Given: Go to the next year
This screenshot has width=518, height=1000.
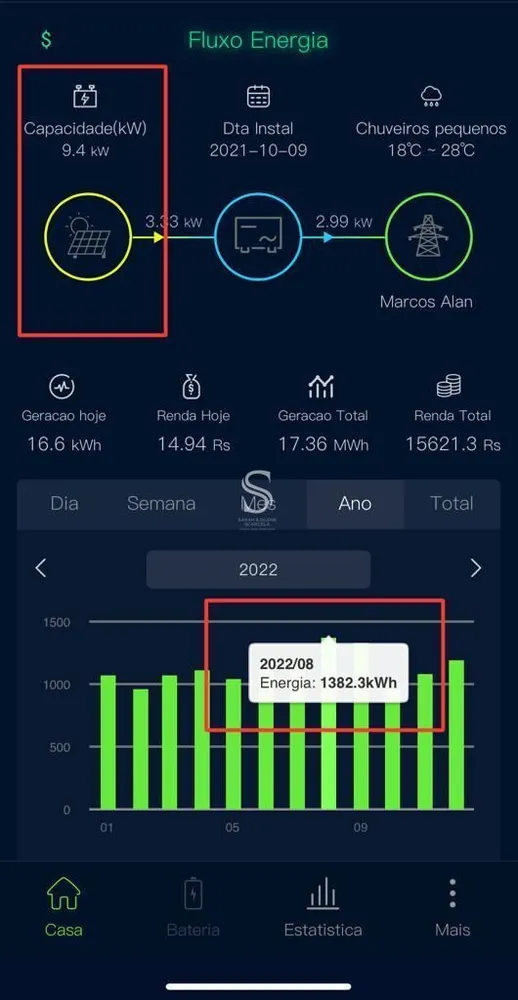Looking at the screenshot, I should 475,568.
